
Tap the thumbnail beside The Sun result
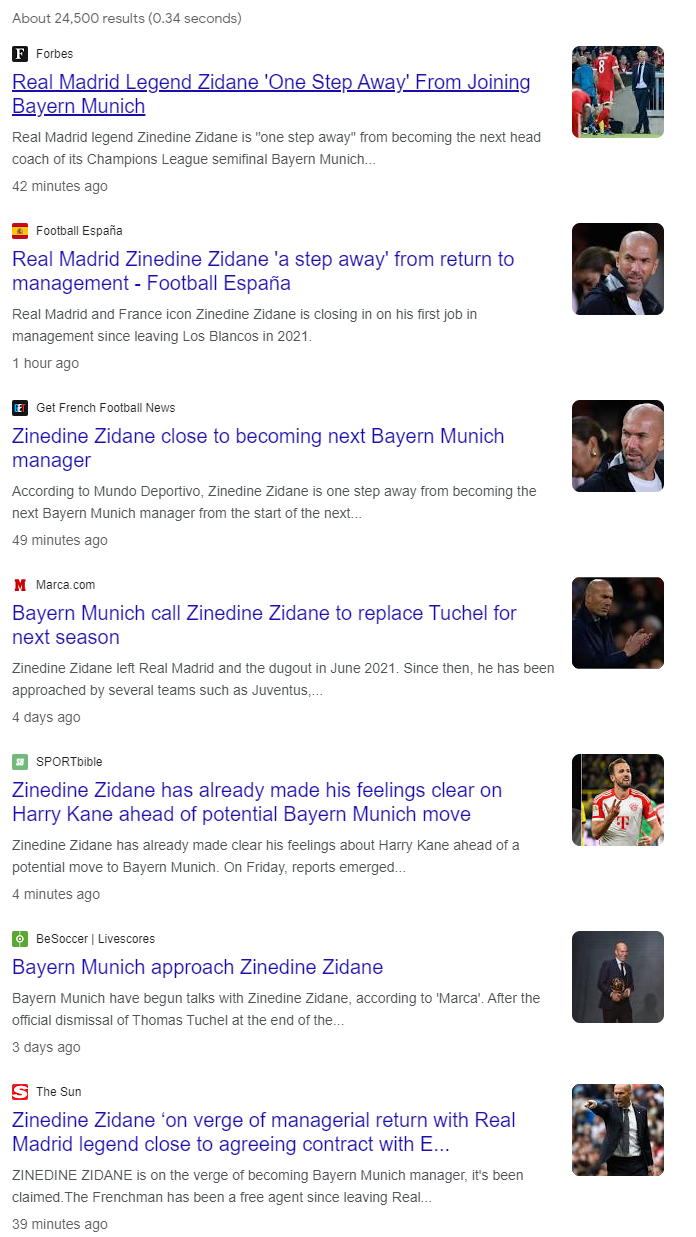coord(618,1130)
